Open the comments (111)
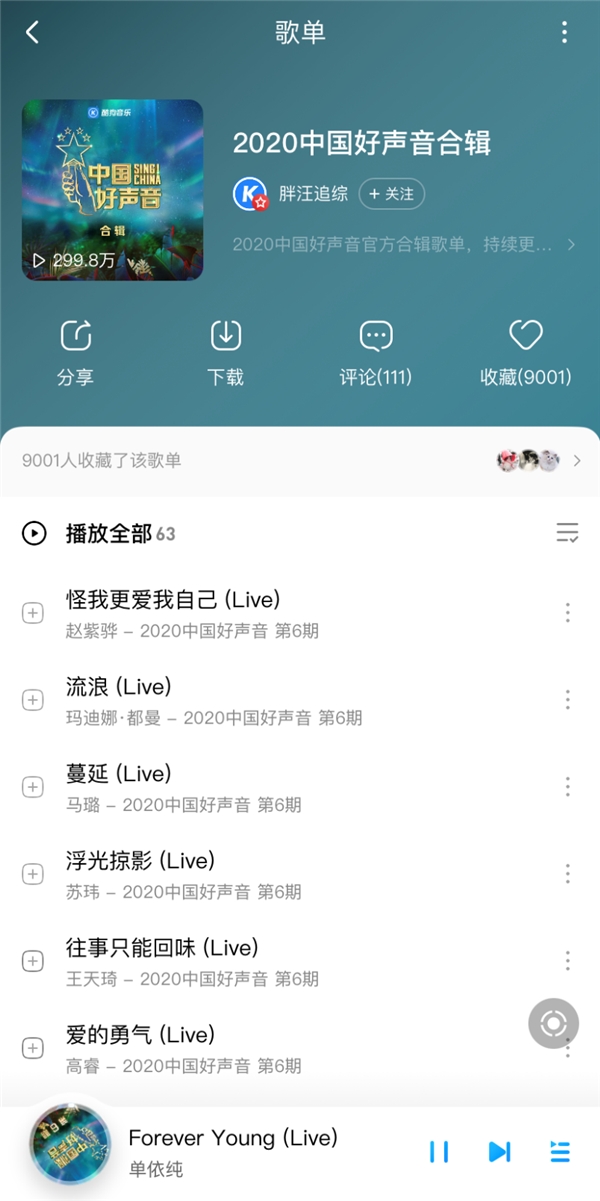The height and width of the screenshot is (1201, 600). tap(376, 352)
